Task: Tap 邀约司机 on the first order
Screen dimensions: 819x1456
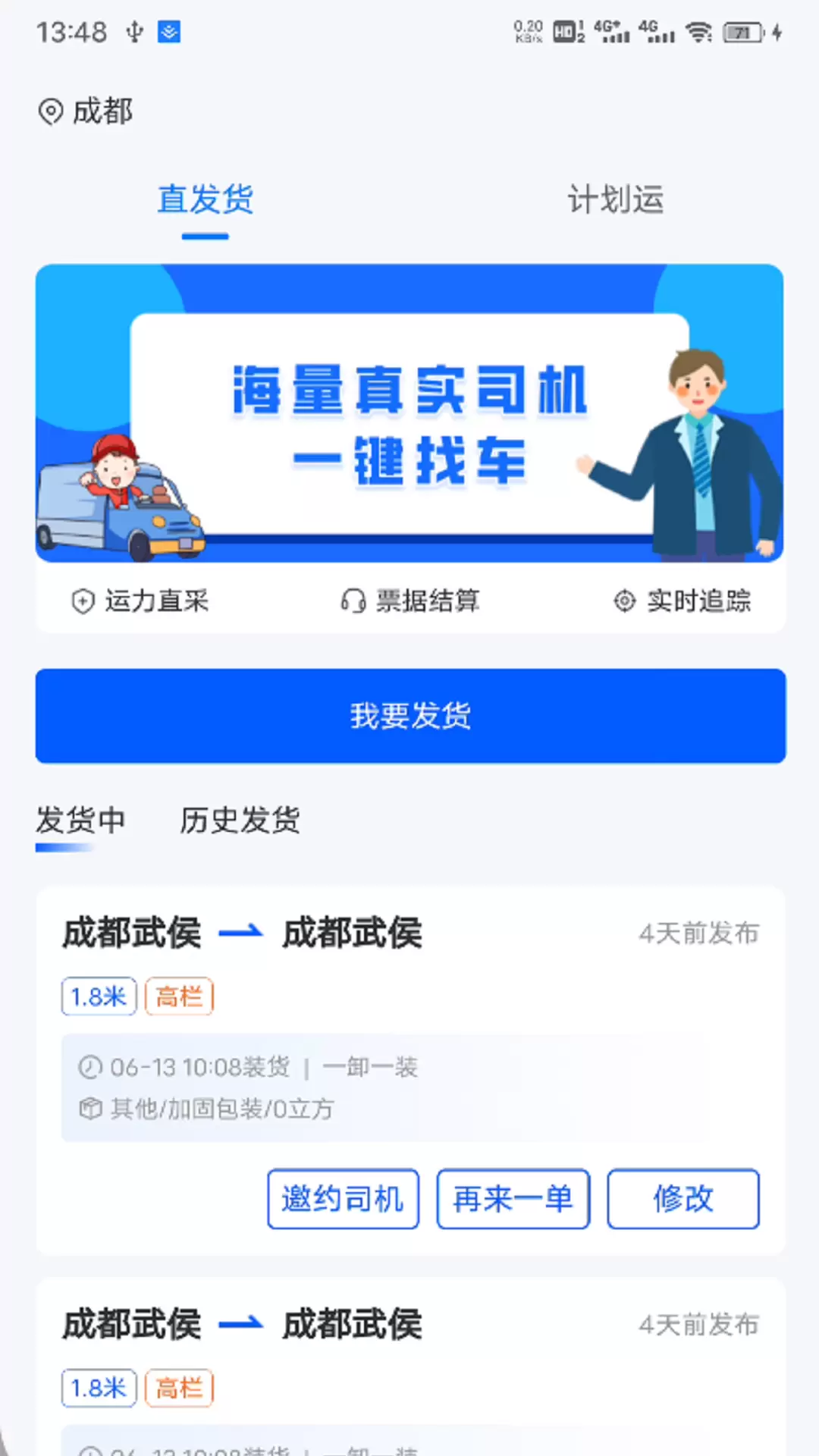Action: pyautogui.click(x=343, y=1199)
